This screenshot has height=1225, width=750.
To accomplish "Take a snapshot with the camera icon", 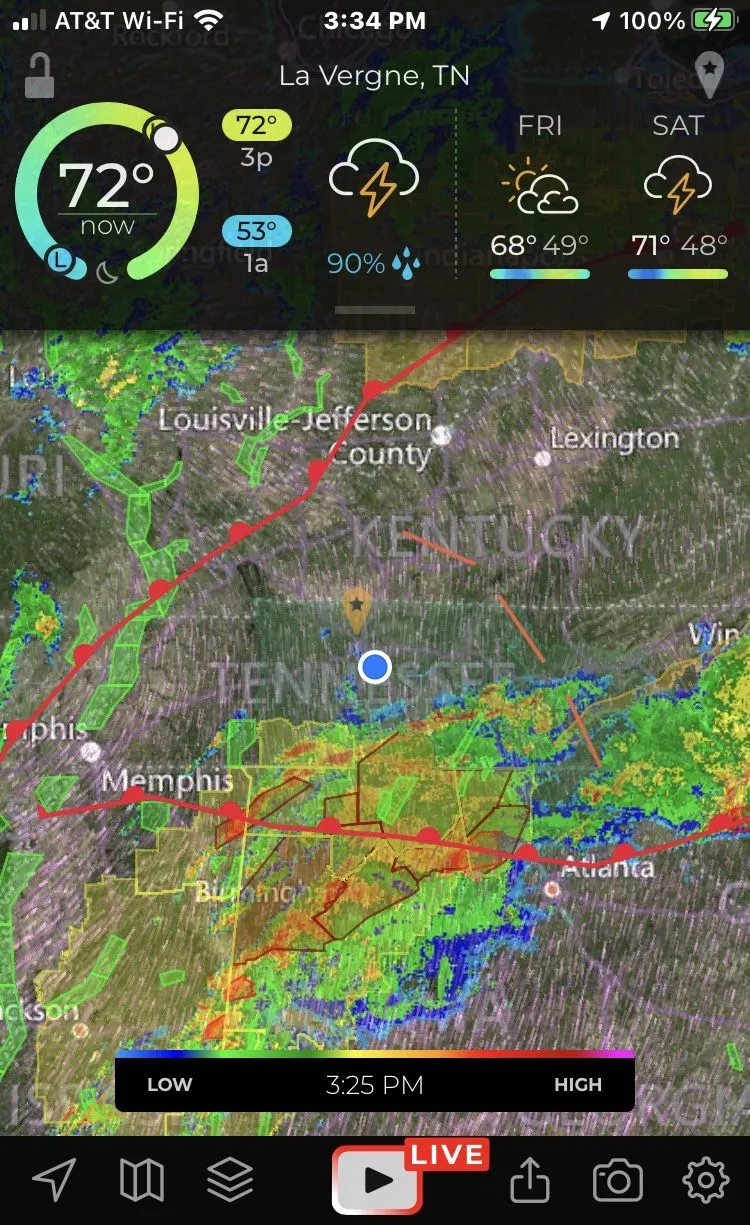I will pos(617,1181).
